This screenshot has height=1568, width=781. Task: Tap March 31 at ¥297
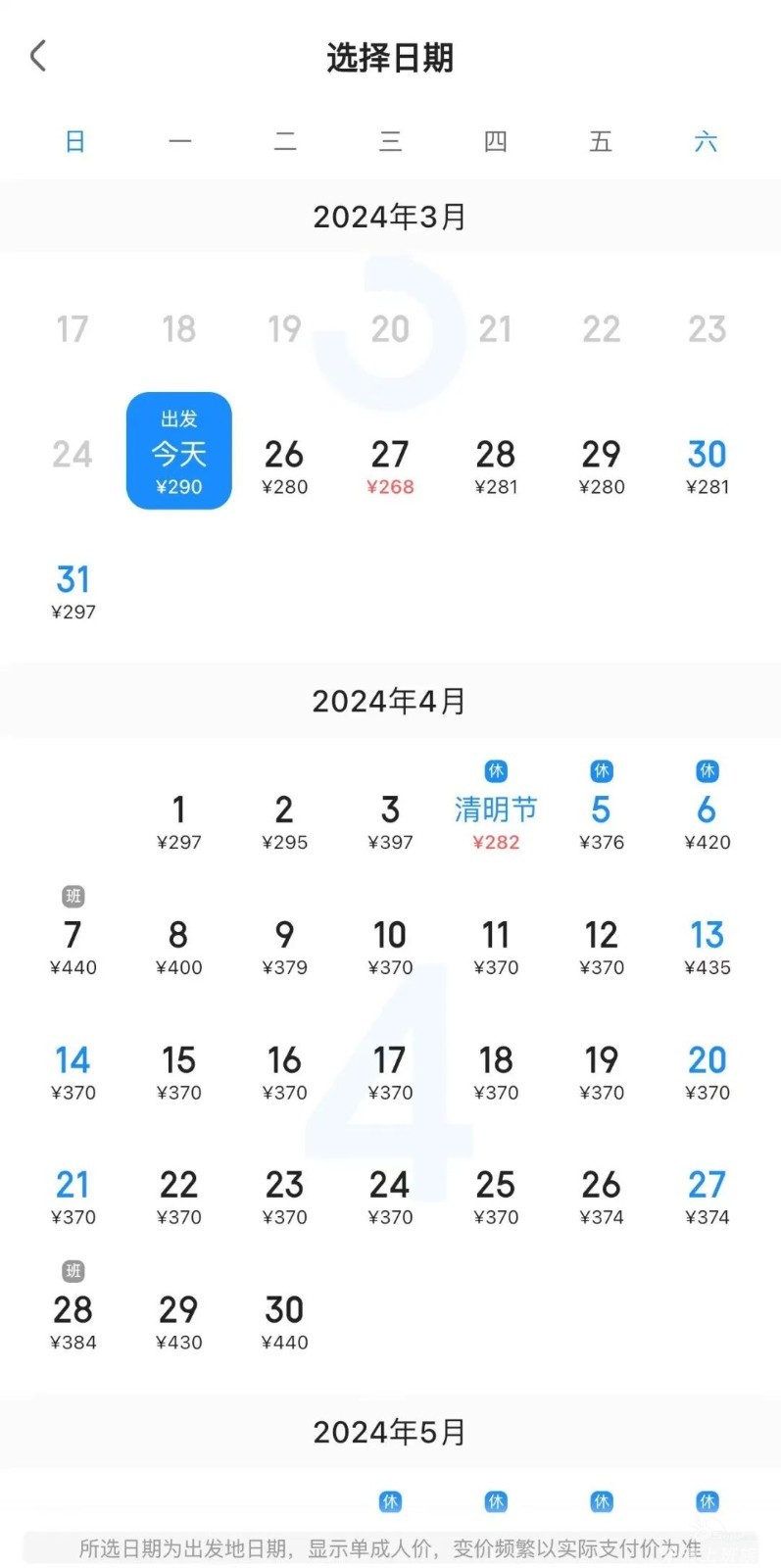pos(73,592)
